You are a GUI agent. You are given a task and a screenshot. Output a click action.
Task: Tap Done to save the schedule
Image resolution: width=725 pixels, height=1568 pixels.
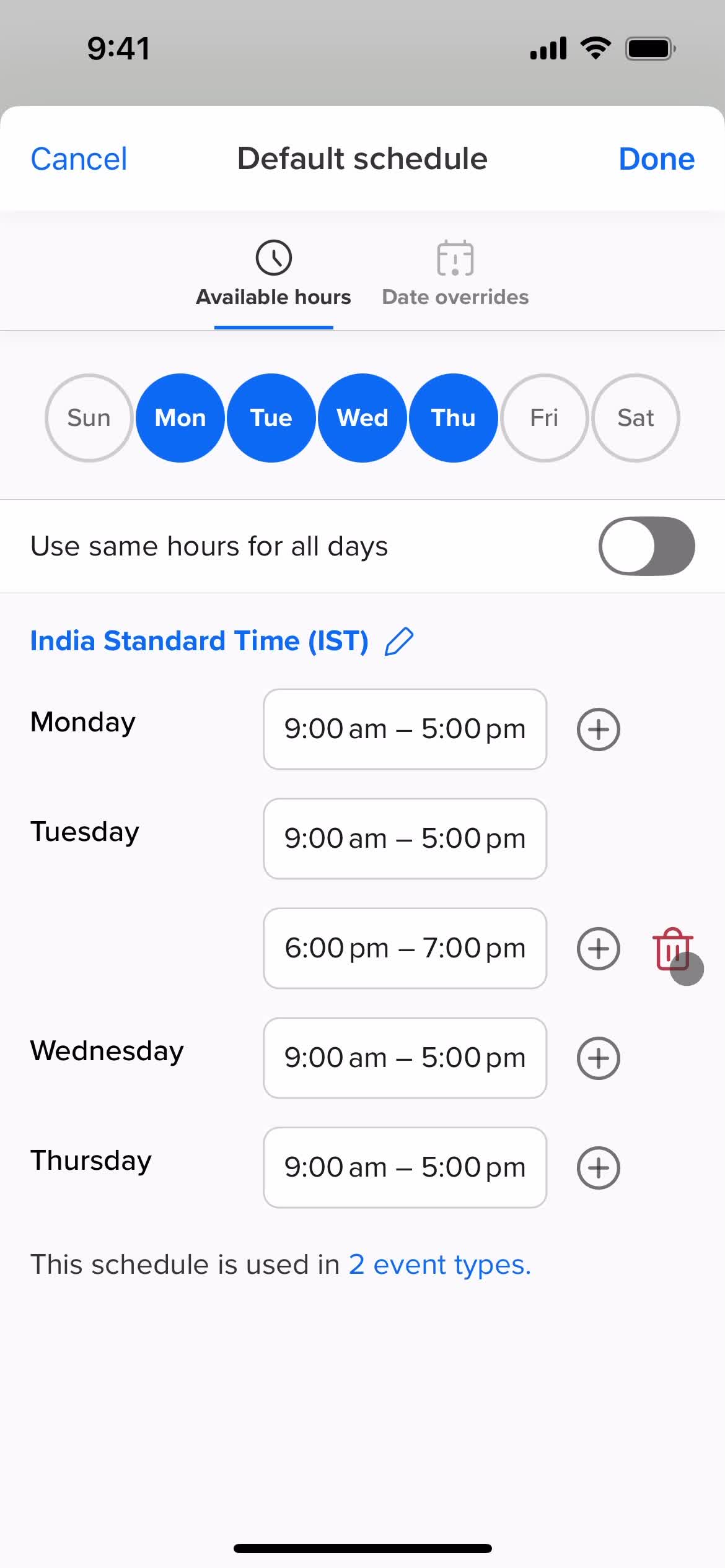pos(656,159)
